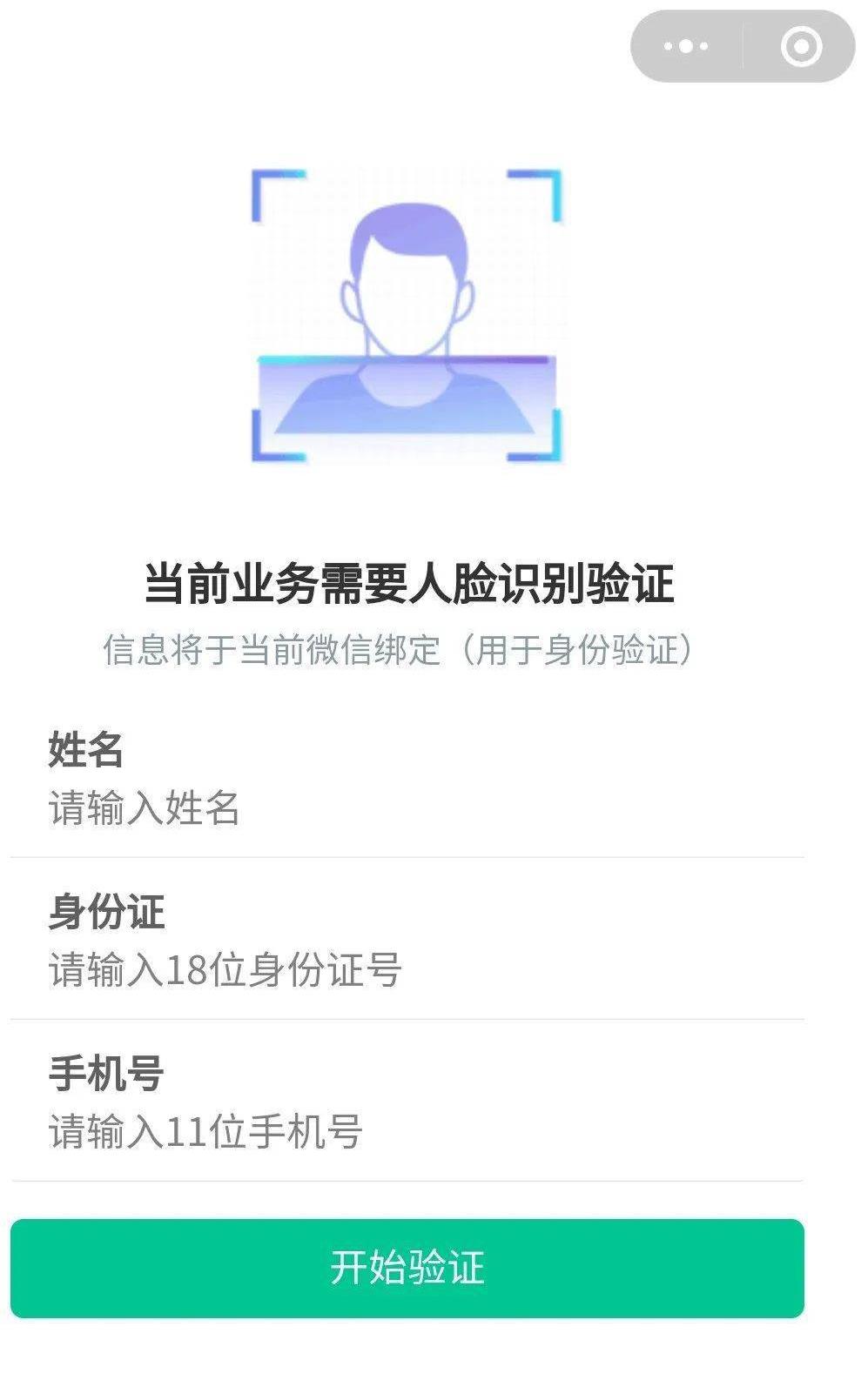Click the face recognition illustration
Viewport: 861px width, 1400px height.
(x=406, y=313)
